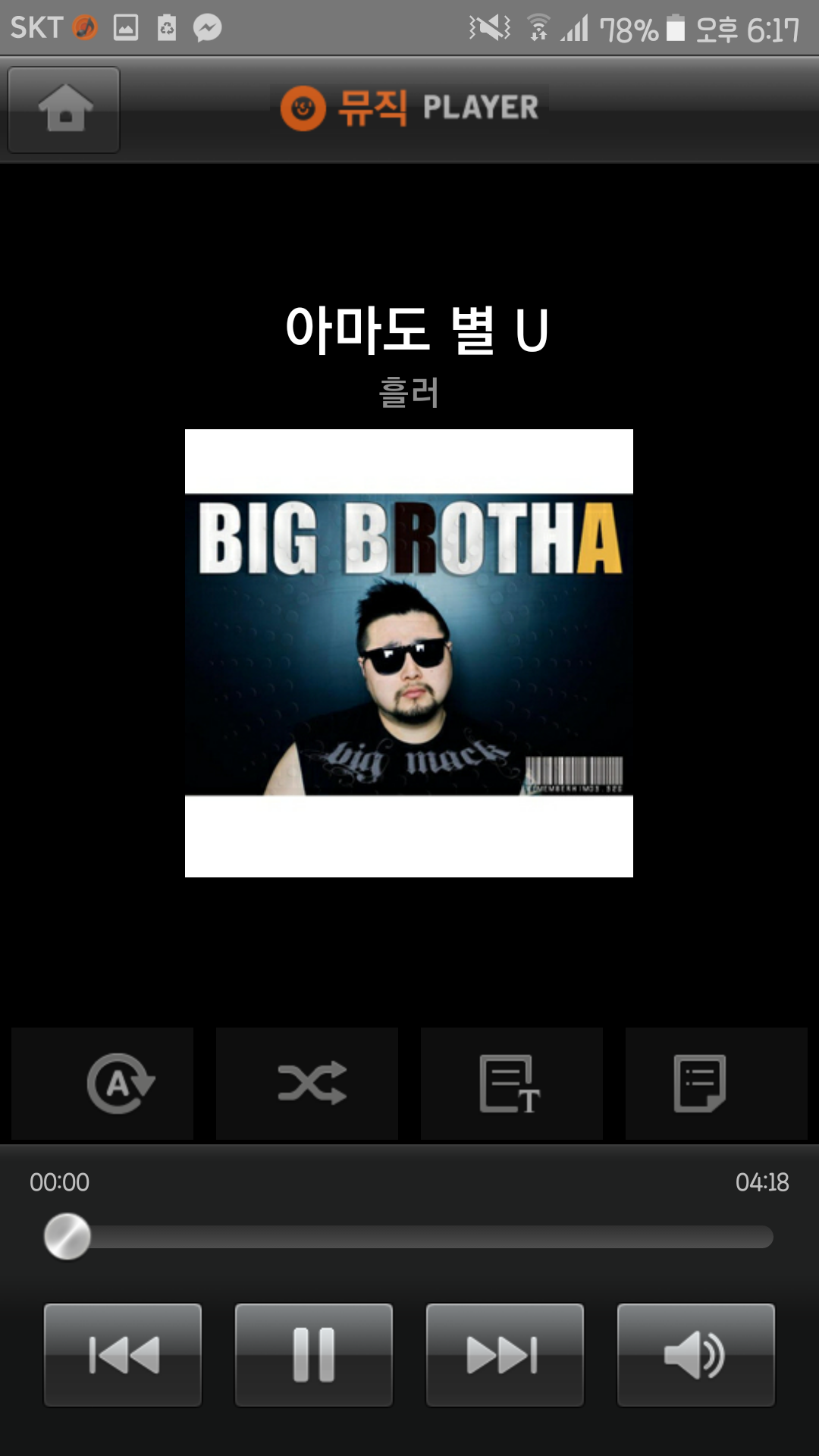The width and height of the screenshot is (819, 1456).
Task: Open the volume control
Action: point(696,1355)
